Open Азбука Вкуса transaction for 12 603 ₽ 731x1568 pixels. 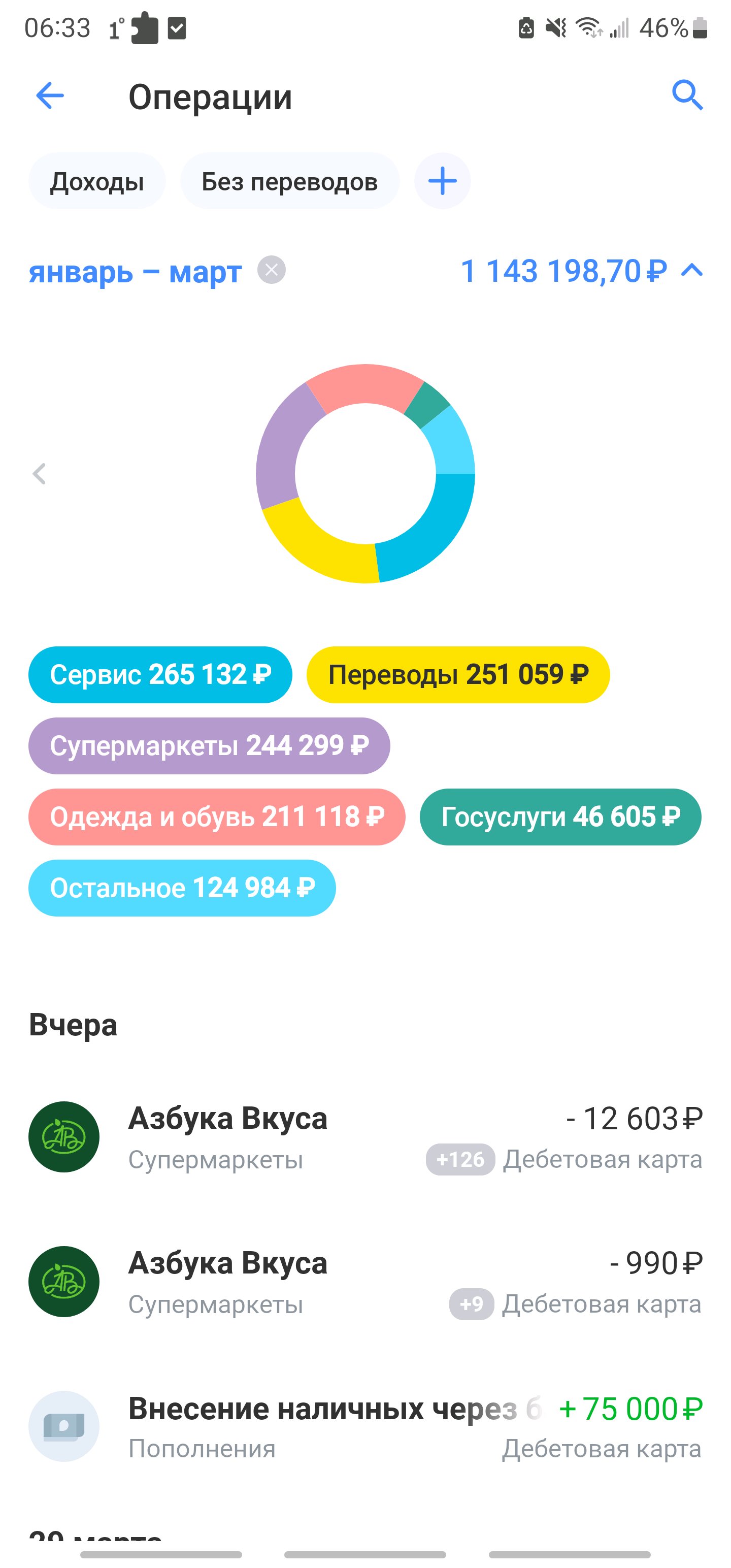coord(365,1137)
